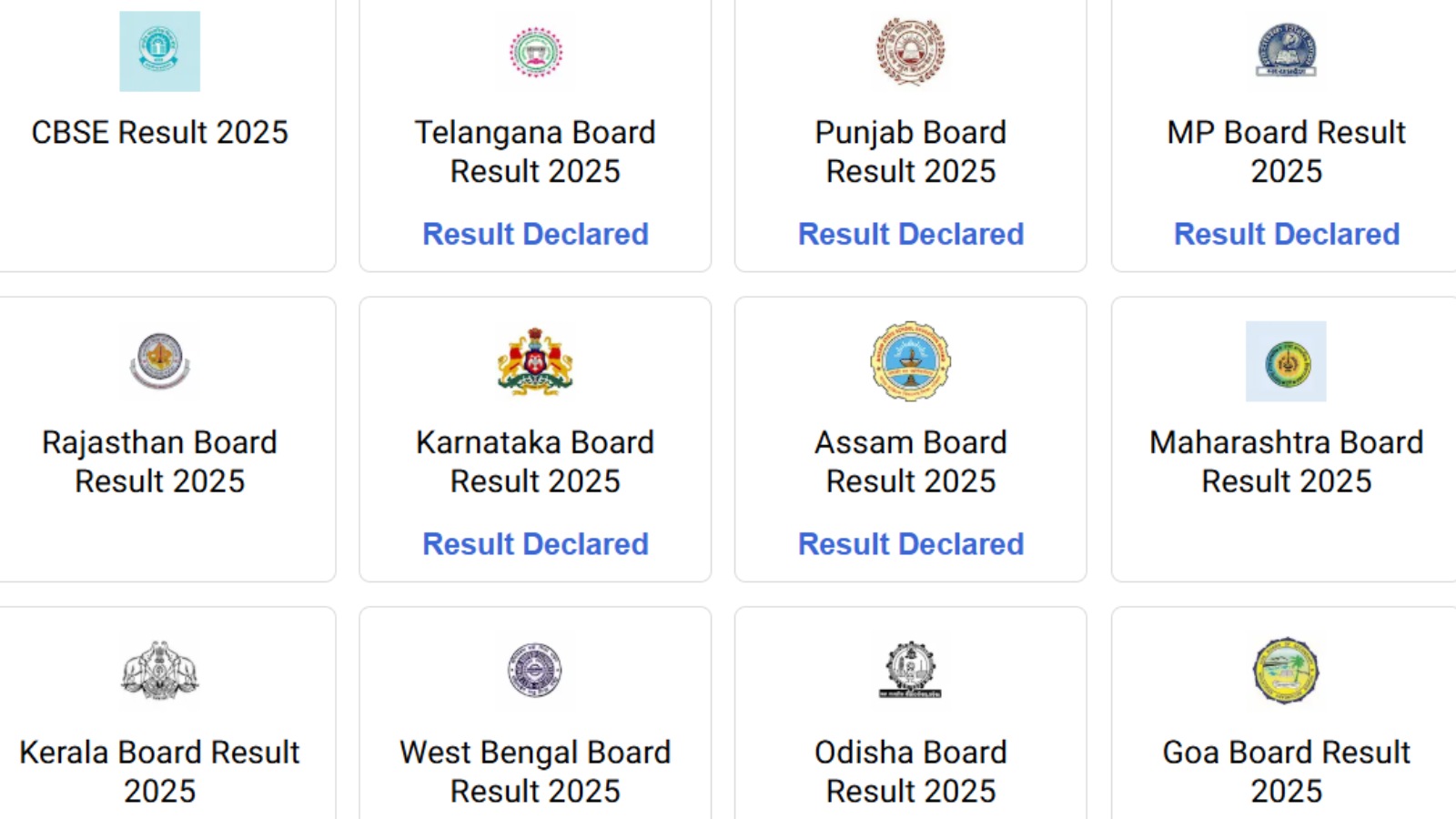Select West Bengal Board Result 2025
Viewport: 1456px width, 819px height.
tap(535, 771)
